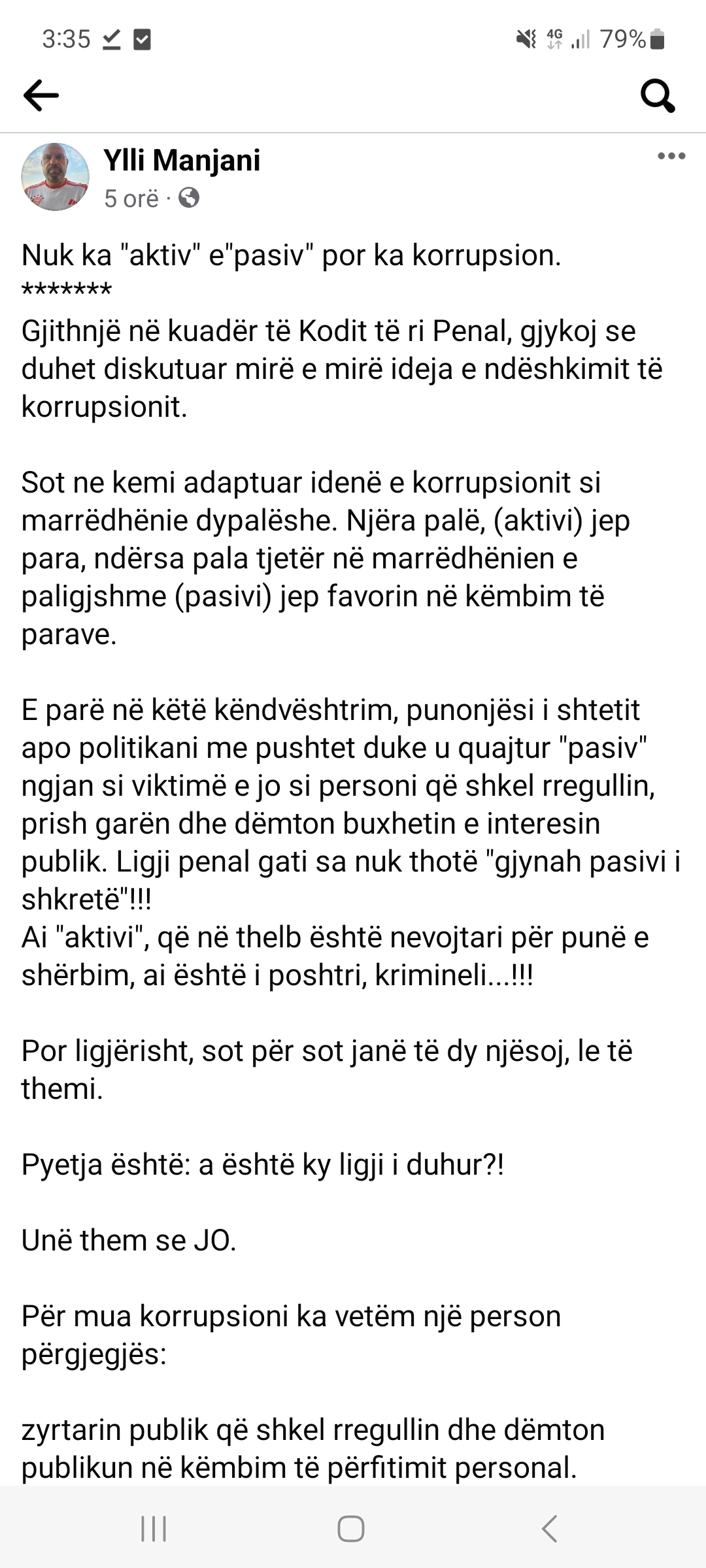Open the system recent apps button
The height and width of the screenshot is (1568, 706).
pos(154,1529)
